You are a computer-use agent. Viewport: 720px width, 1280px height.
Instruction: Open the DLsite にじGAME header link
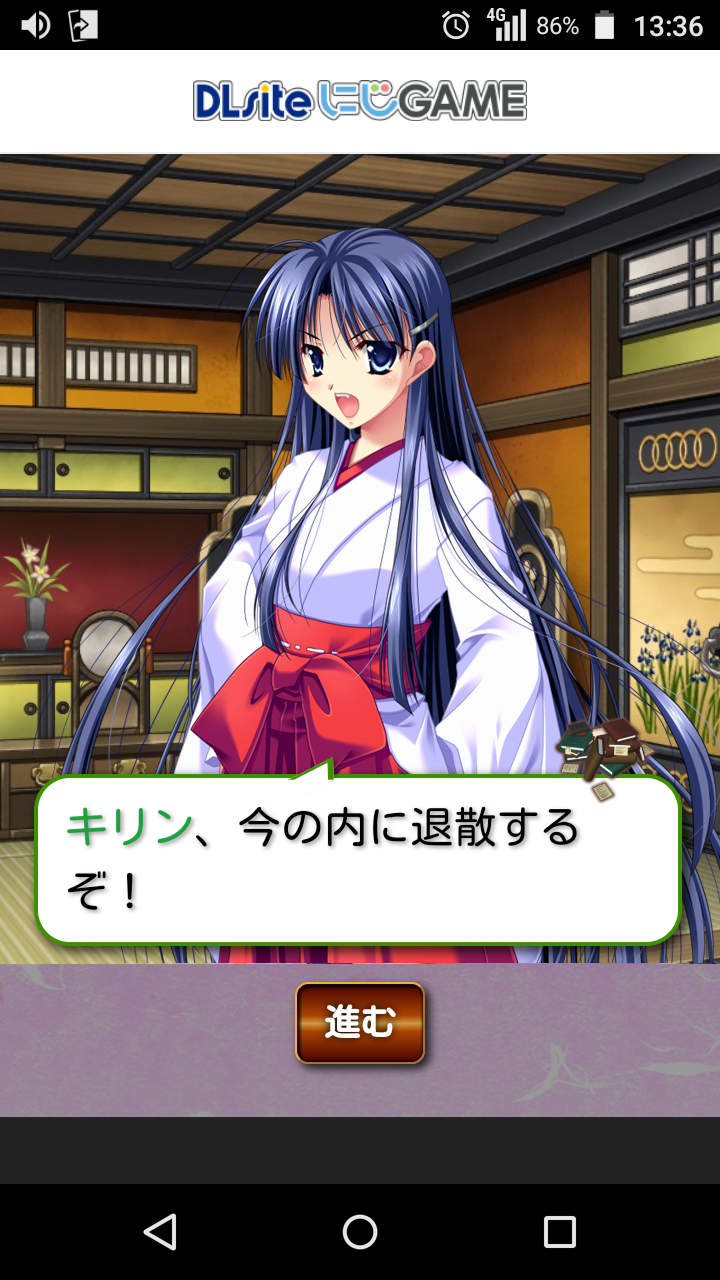[x=360, y=101]
